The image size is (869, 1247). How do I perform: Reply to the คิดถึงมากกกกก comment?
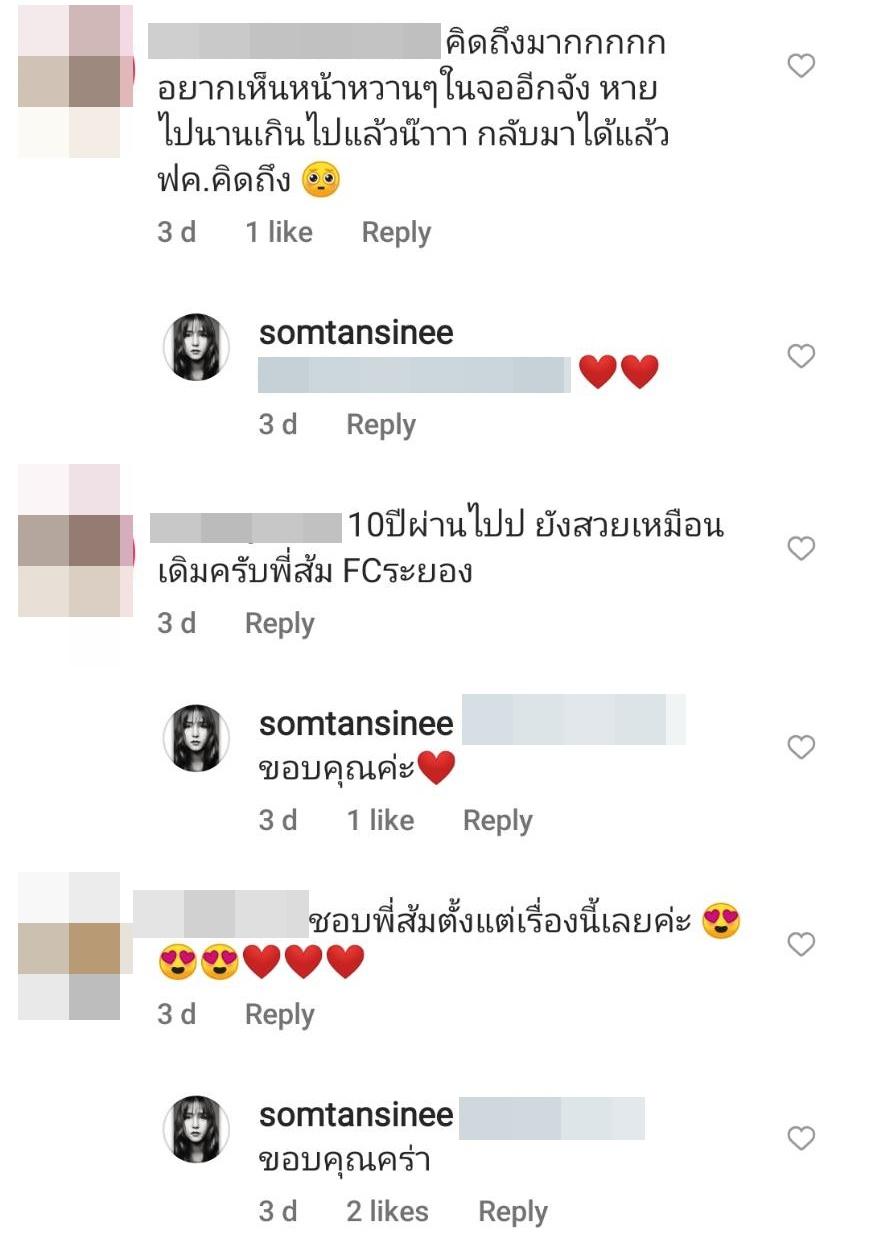(x=396, y=233)
